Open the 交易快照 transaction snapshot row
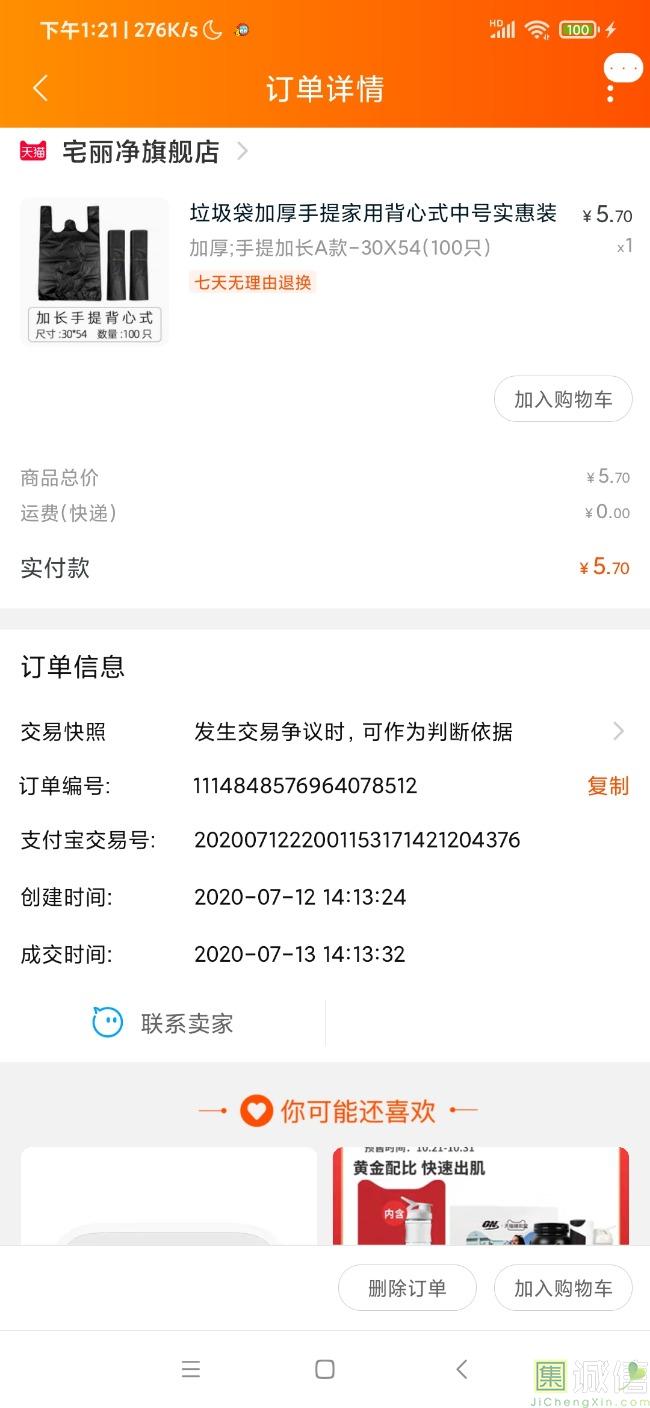This screenshot has height=1408, width=650. (x=325, y=732)
